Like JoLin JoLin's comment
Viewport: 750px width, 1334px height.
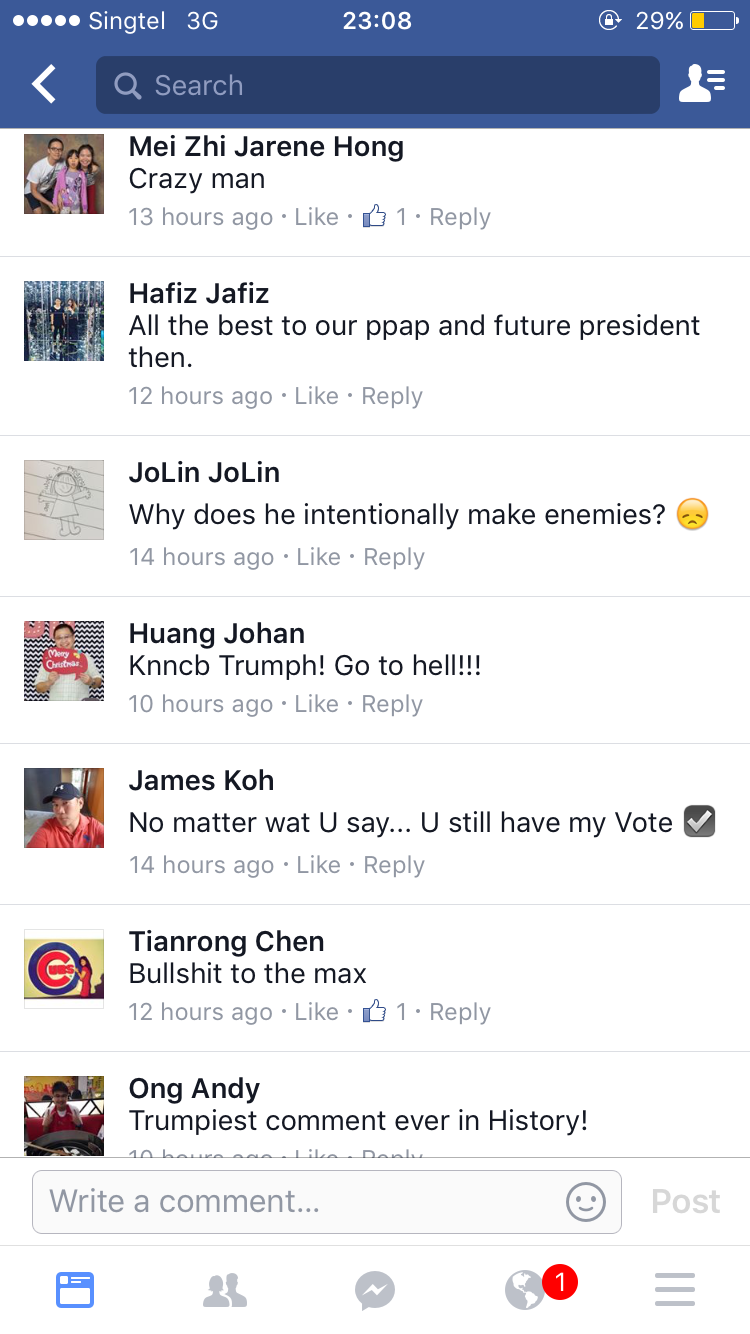tap(318, 557)
